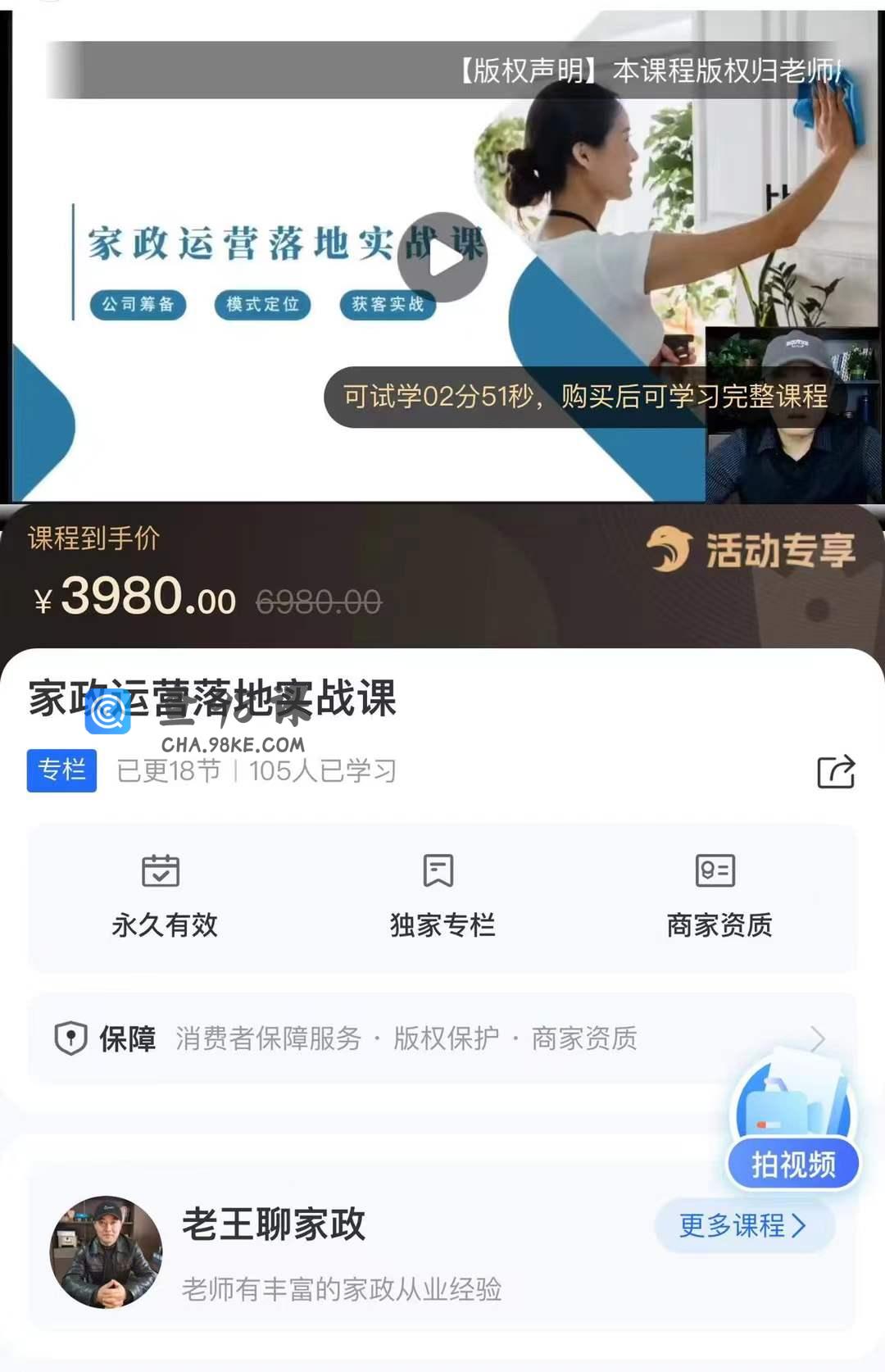Share this course
Screen dimensions: 885x1372
coord(836,771)
